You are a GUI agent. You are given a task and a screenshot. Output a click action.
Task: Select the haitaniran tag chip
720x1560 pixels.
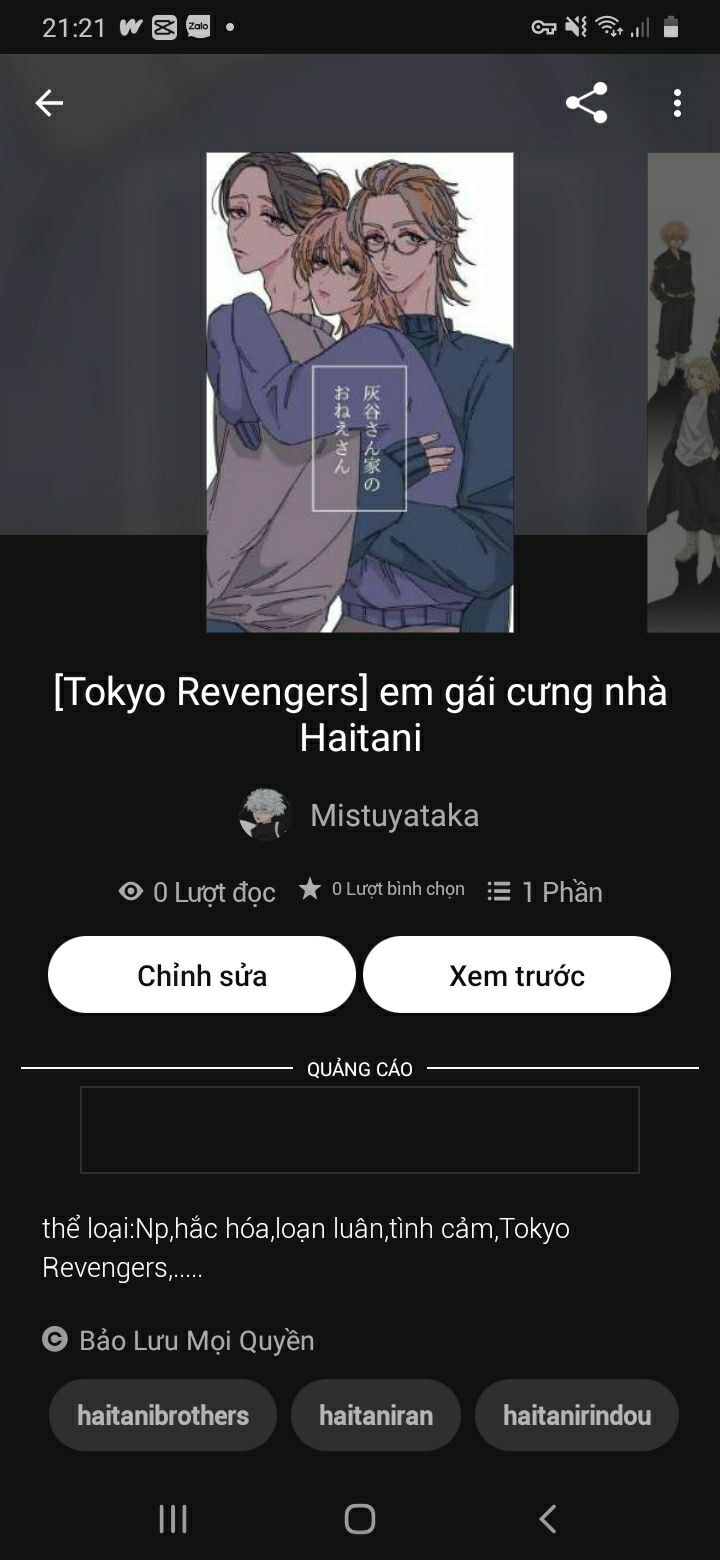coord(376,1415)
